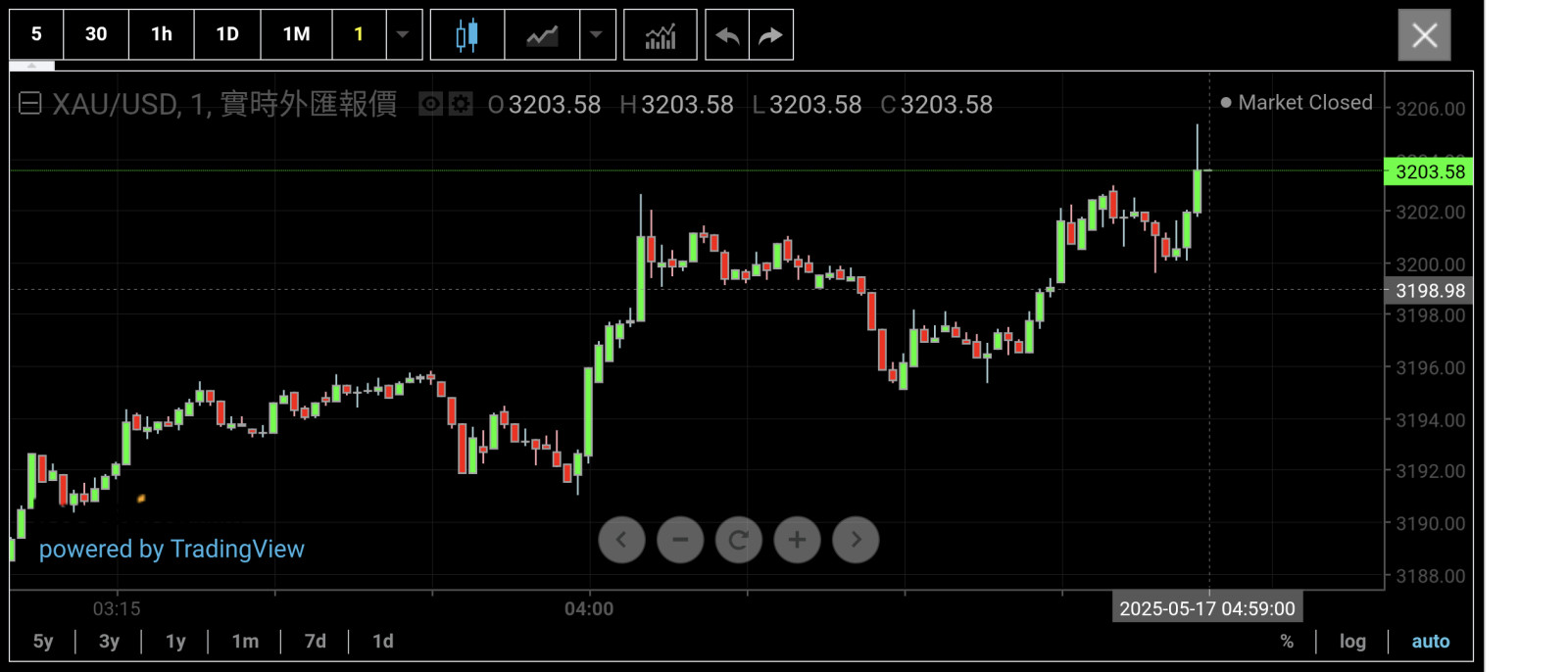Expand the interval dropdown arrow

403,34
